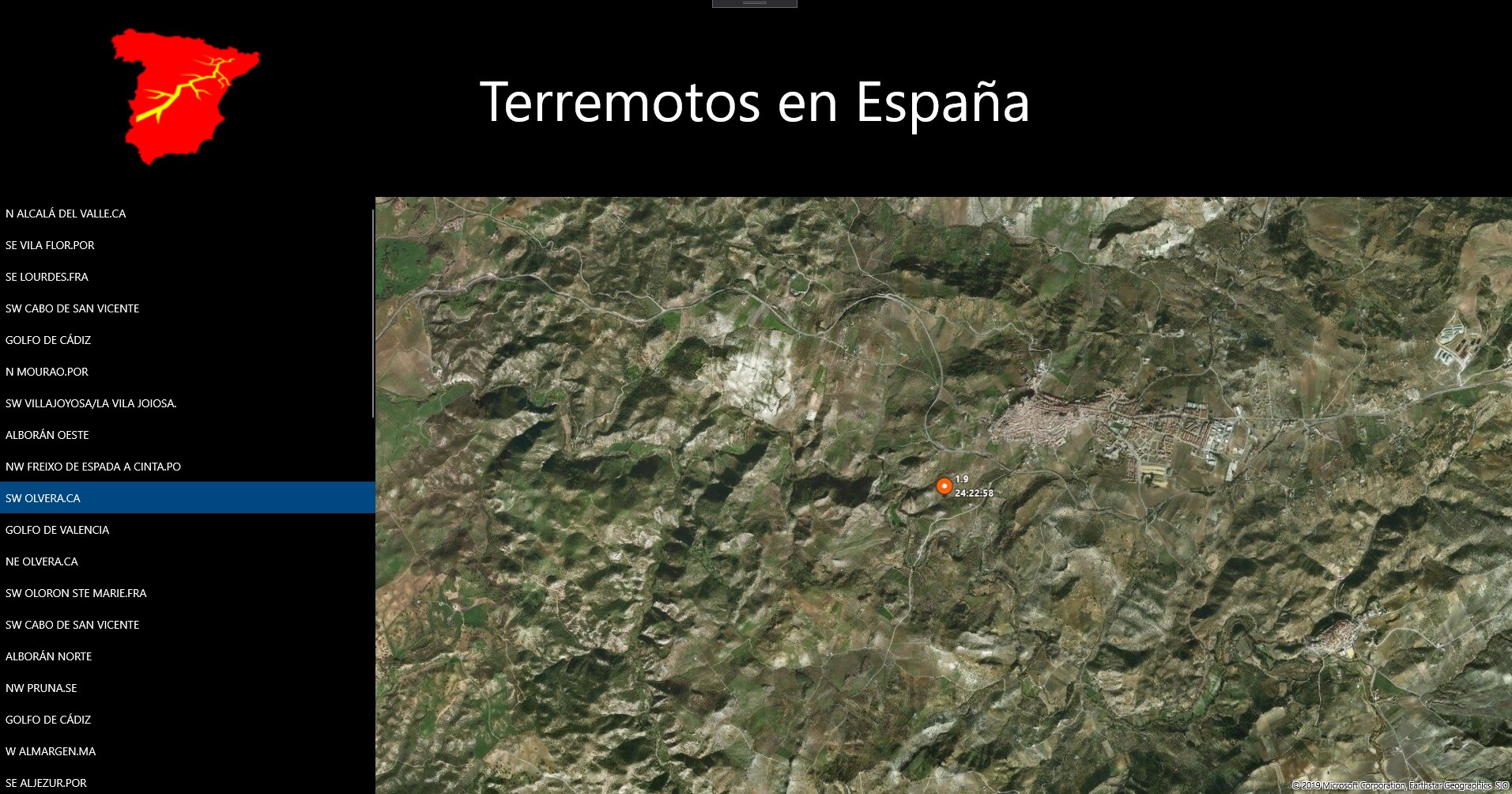Show SE LOURDES.FRA on the map
This screenshot has width=1512, height=794.
click(x=47, y=277)
